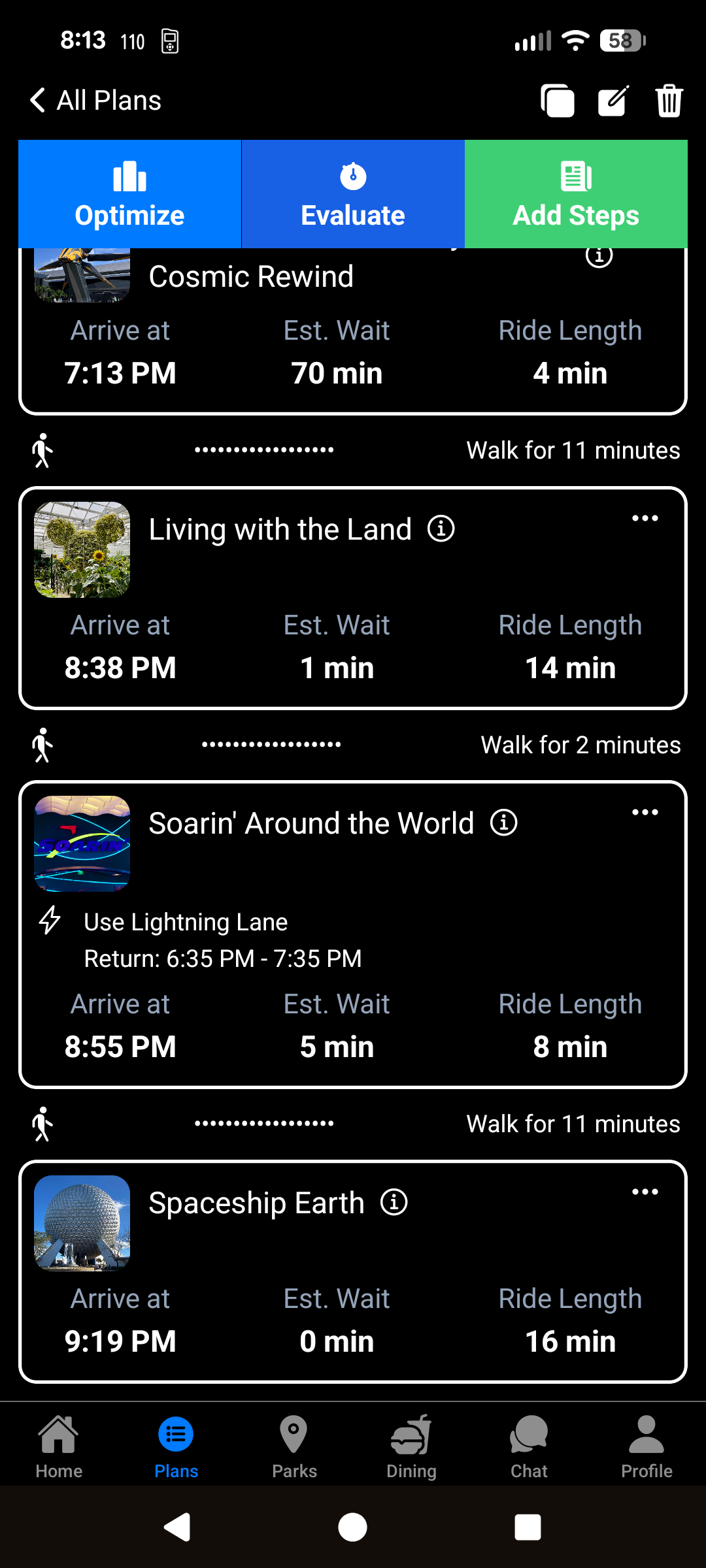Go back to All Plans
The image size is (706, 1568).
(95, 101)
